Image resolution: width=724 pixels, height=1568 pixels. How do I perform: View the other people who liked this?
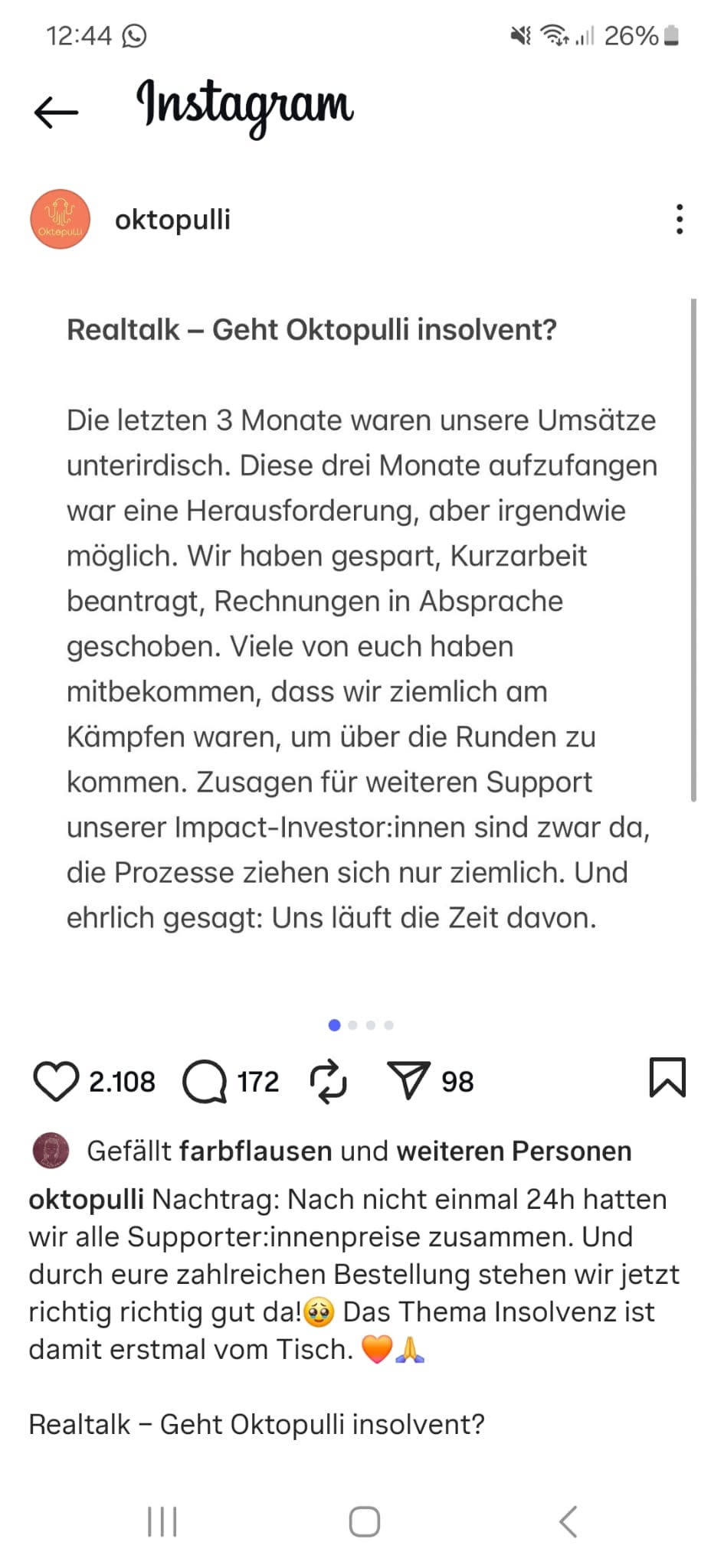point(513,1151)
